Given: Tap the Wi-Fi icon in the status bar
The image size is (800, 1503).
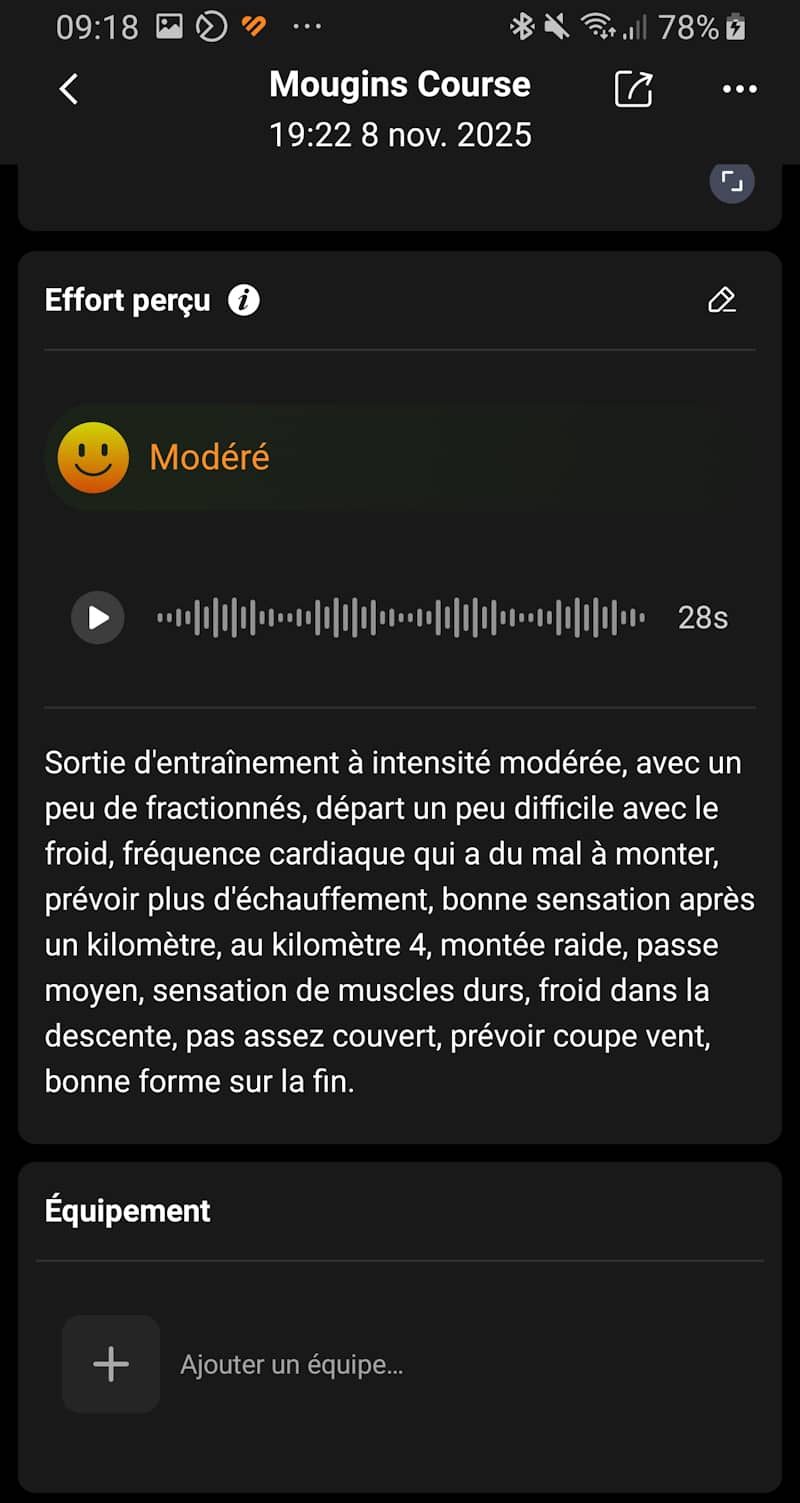Looking at the screenshot, I should (x=596, y=27).
